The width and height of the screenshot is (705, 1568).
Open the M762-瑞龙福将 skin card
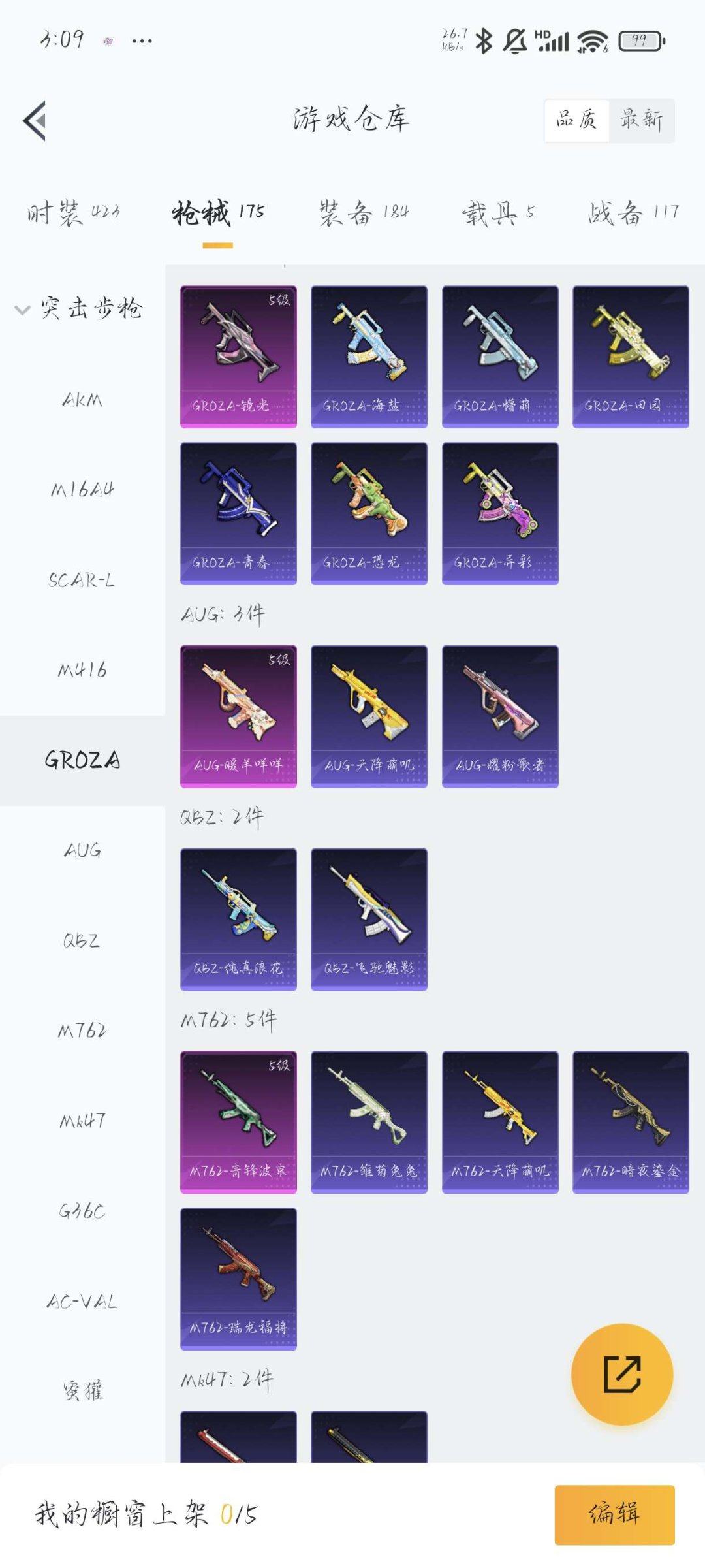[238, 1279]
